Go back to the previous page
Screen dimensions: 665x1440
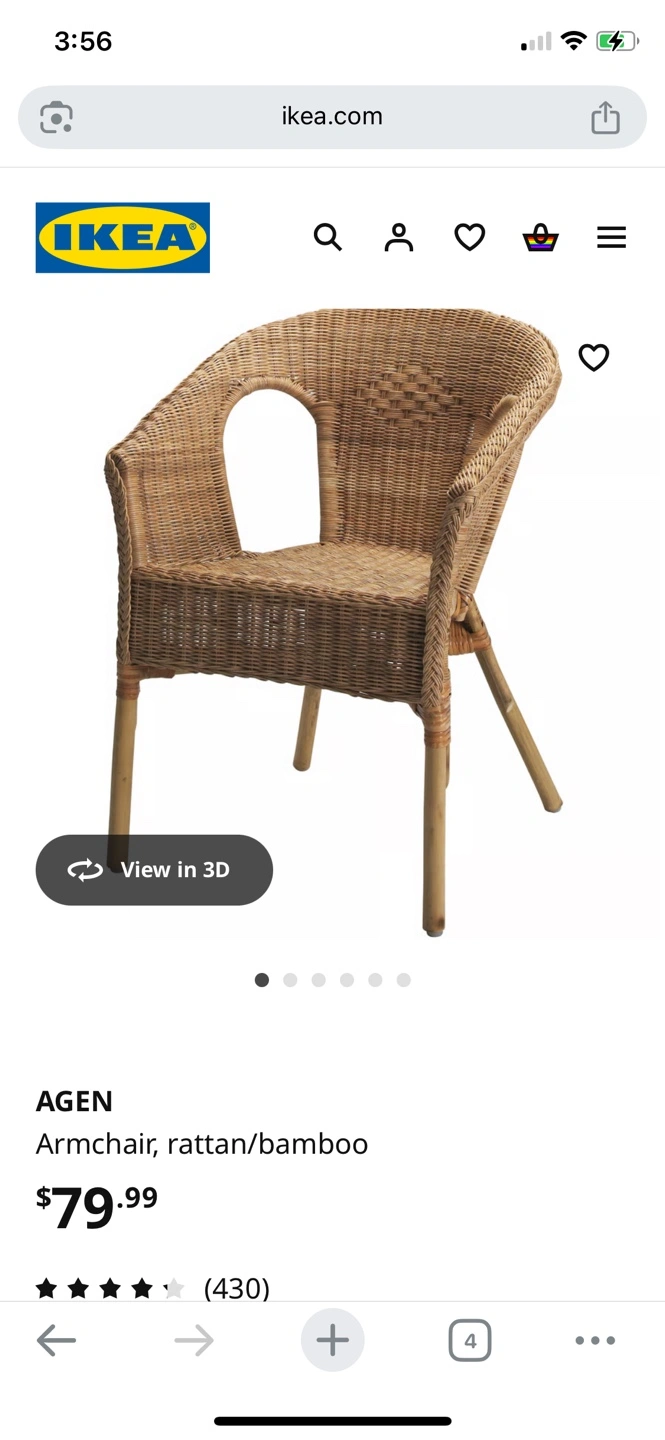point(56,1340)
